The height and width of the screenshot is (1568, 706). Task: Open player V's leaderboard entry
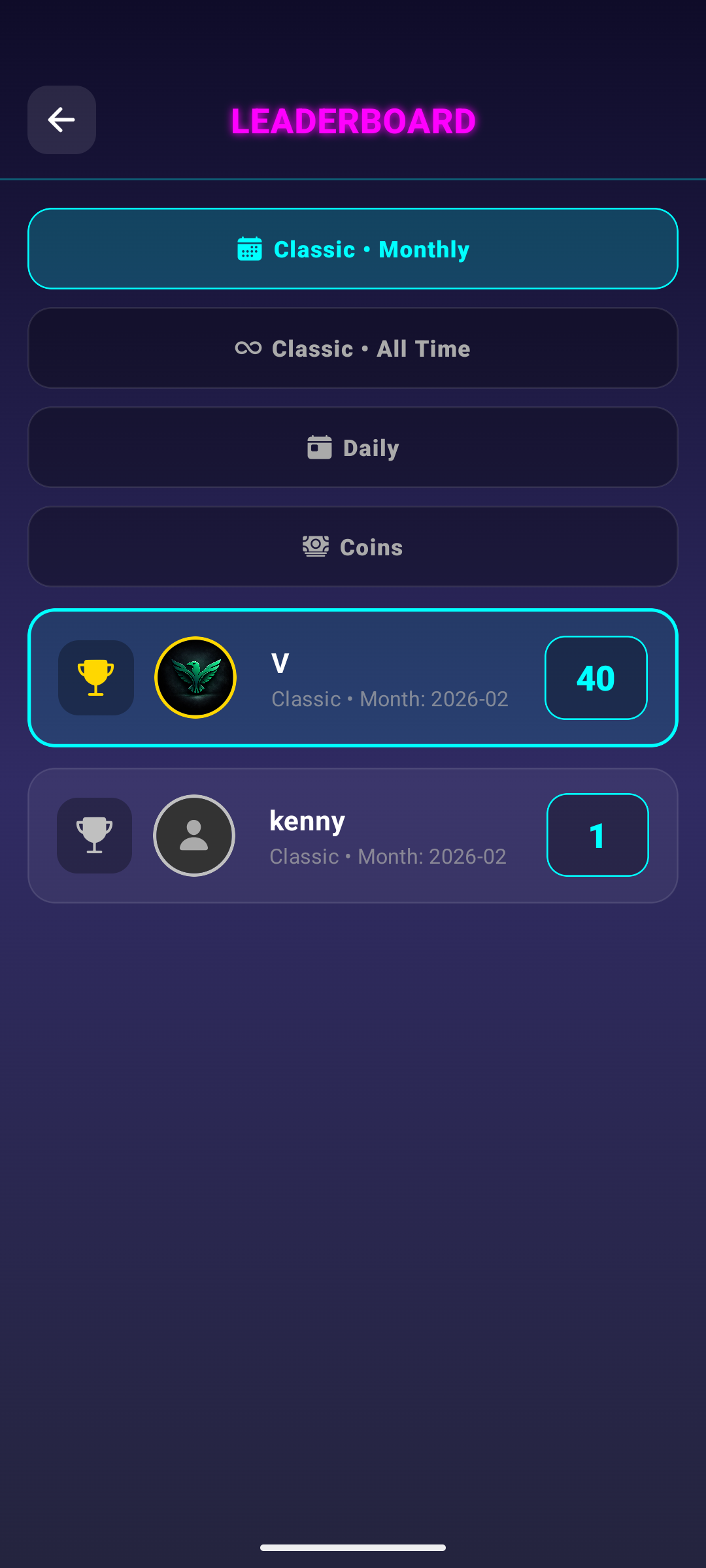353,678
